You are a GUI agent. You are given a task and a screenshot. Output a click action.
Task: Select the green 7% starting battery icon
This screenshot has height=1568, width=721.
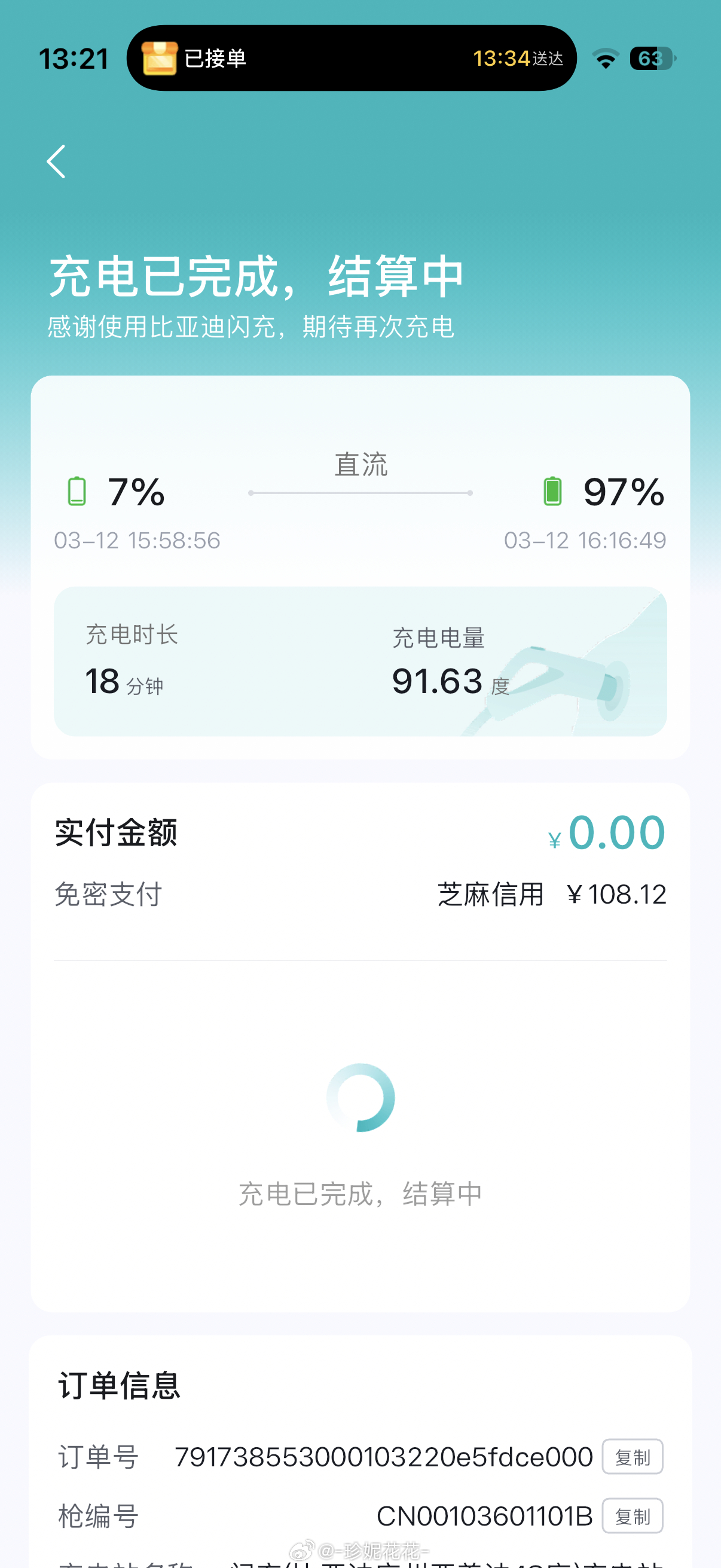point(78,490)
